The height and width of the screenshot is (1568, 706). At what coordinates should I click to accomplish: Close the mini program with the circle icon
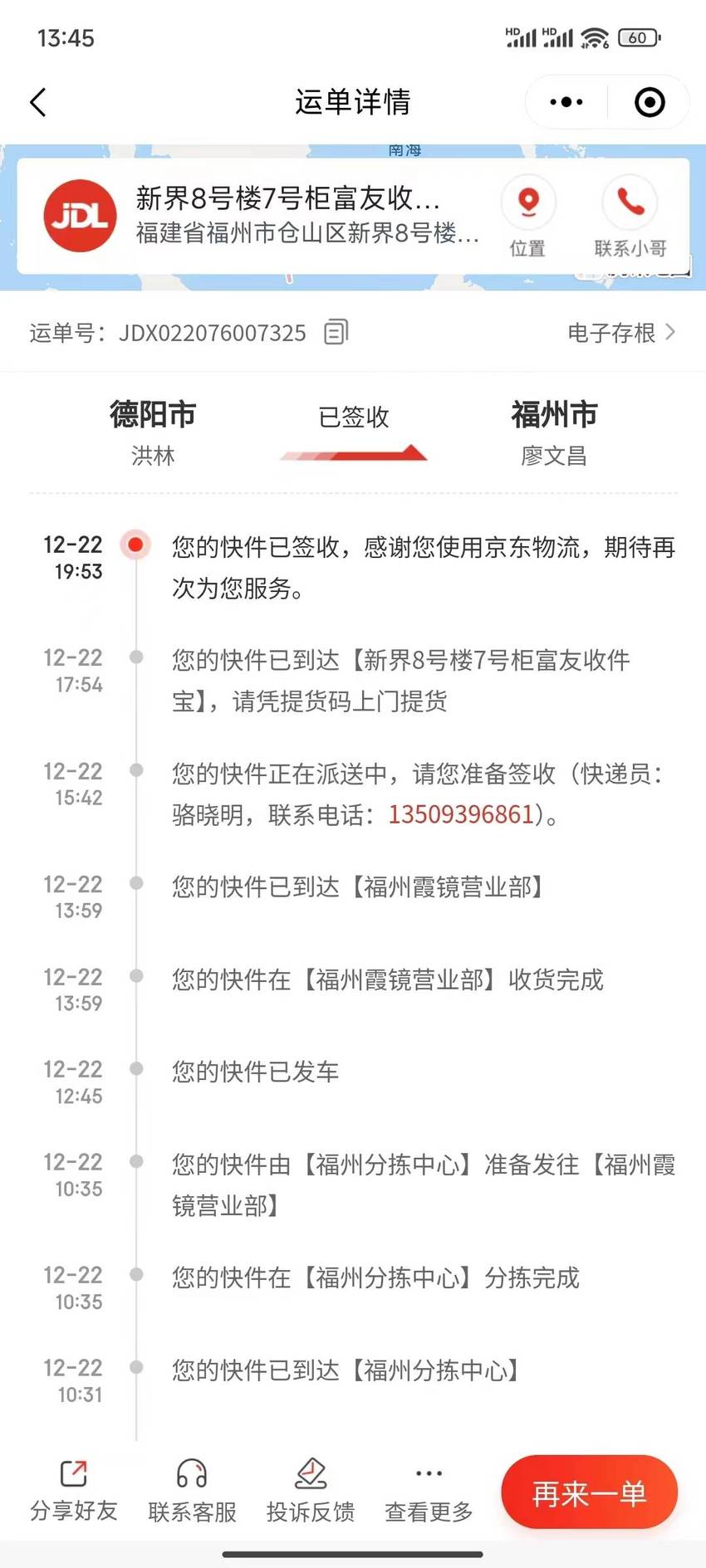coord(650,102)
